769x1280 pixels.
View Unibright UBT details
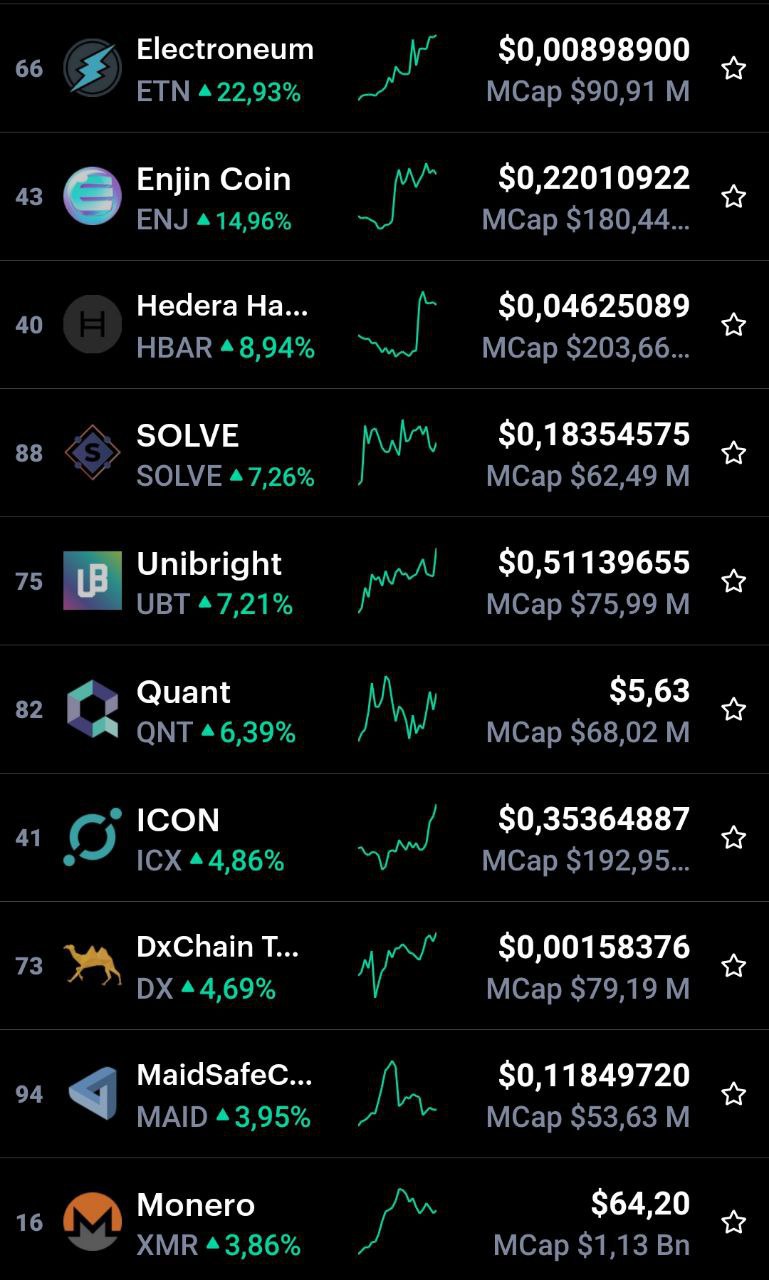(384, 581)
